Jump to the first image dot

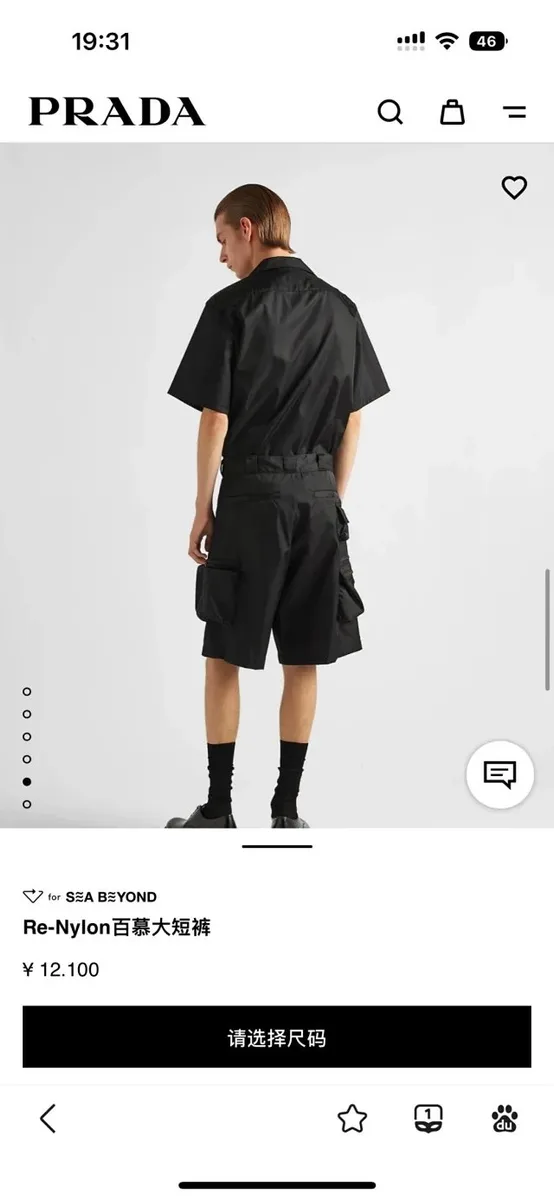click(27, 691)
